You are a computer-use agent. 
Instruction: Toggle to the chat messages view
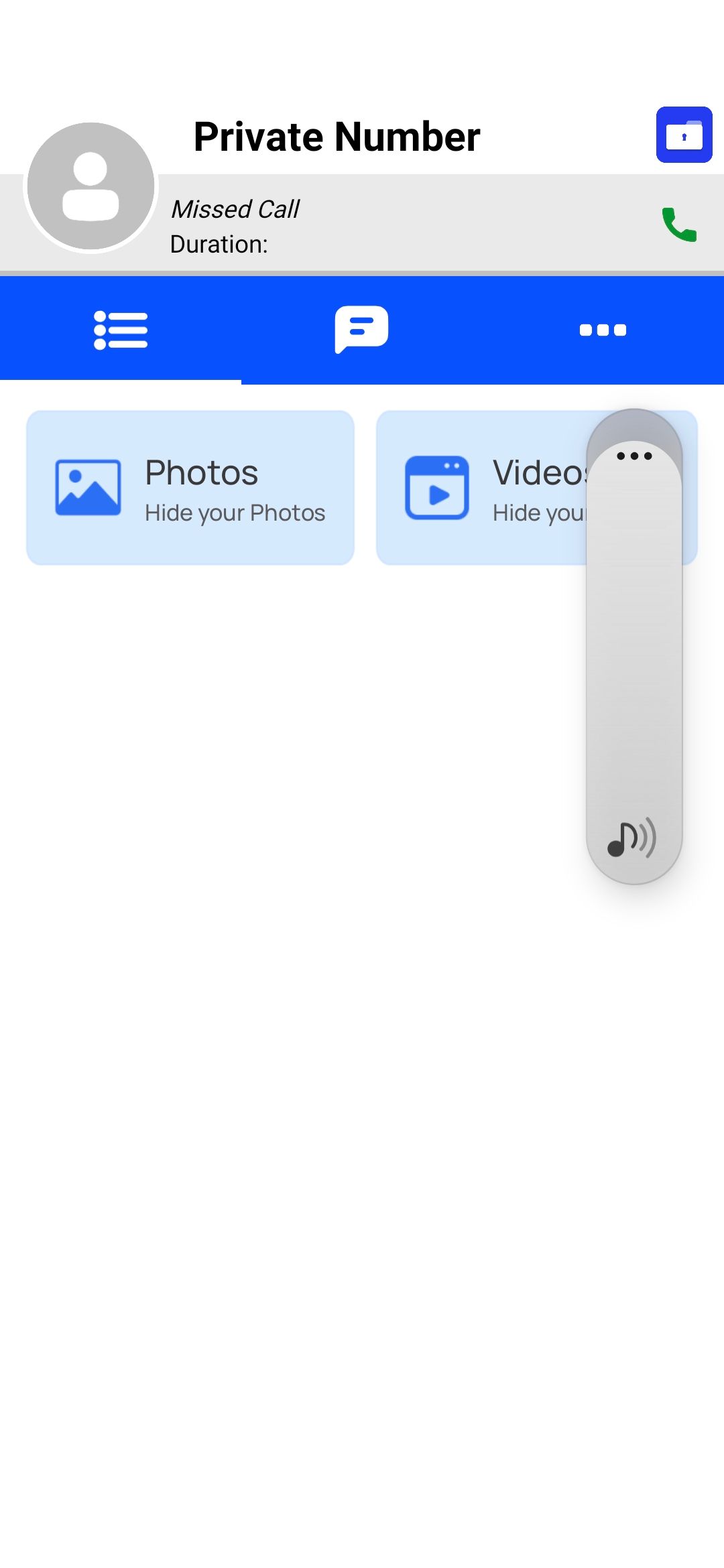tap(362, 328)
